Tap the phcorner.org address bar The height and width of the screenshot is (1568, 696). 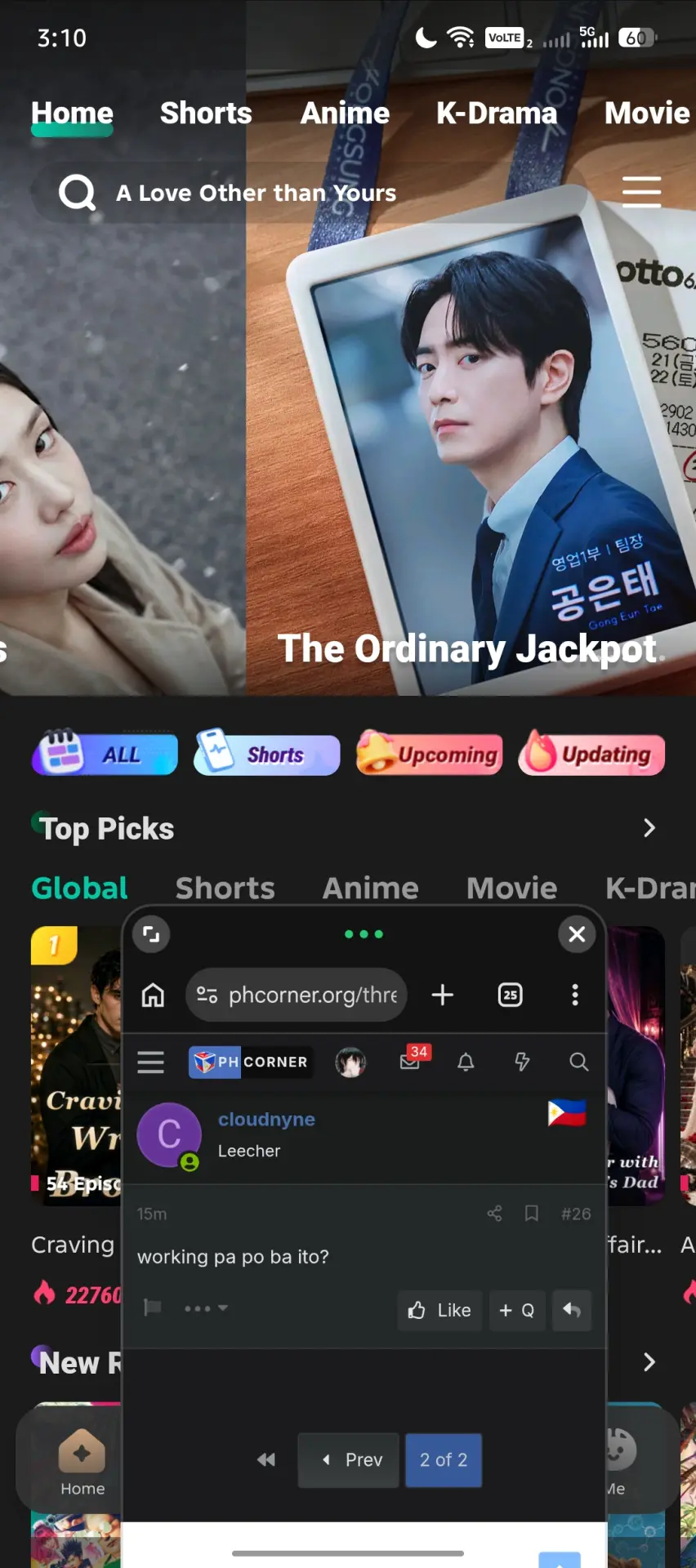[297, 995]
